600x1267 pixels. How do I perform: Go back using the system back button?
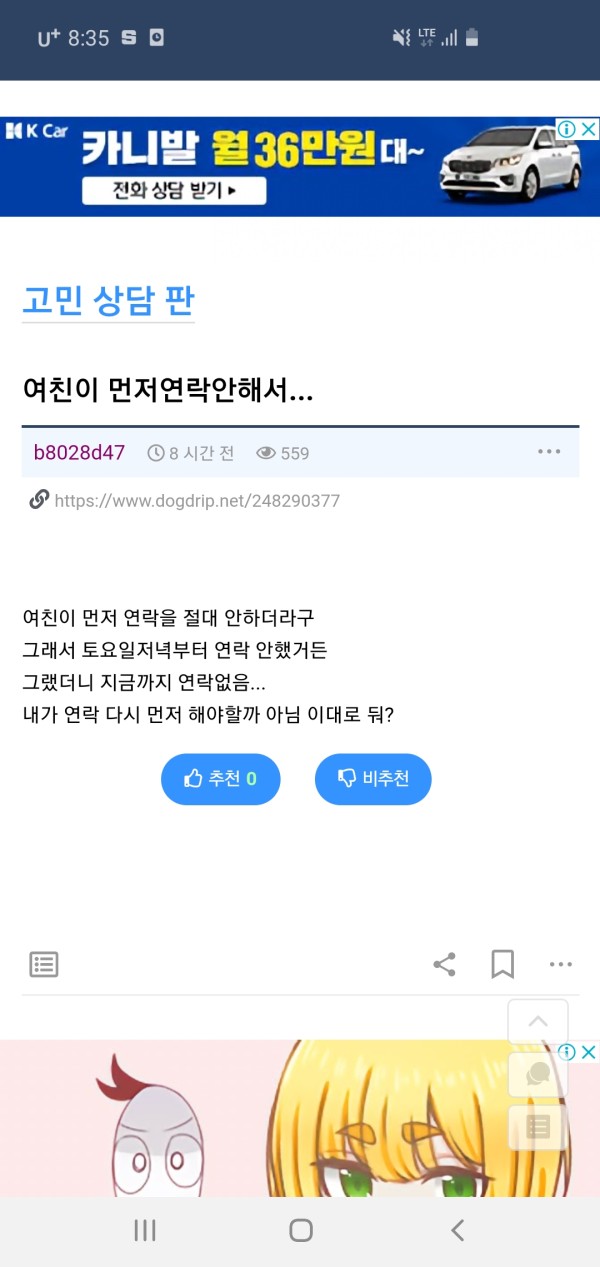tap(457, 1230)
